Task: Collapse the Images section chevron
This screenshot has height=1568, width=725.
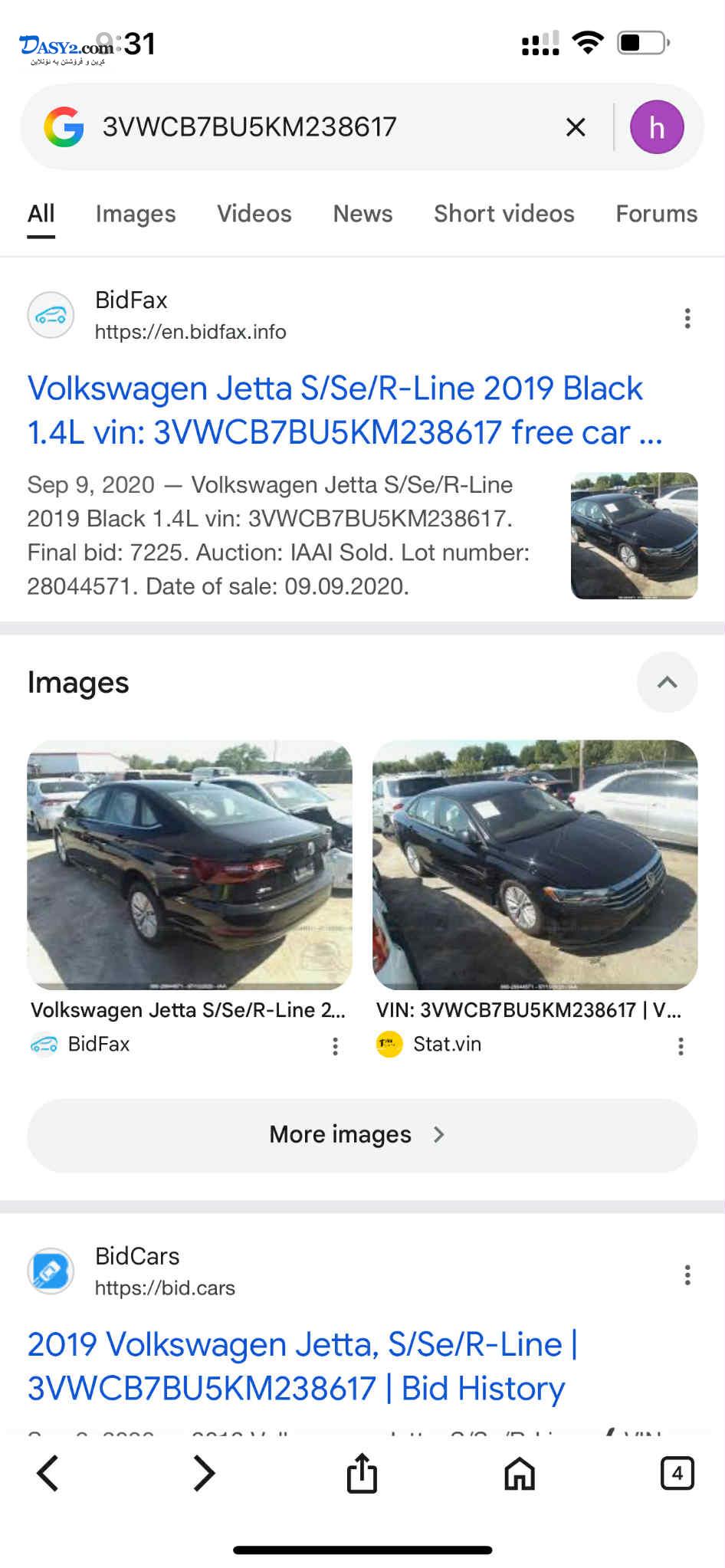Action: click(x=668, y=682)
